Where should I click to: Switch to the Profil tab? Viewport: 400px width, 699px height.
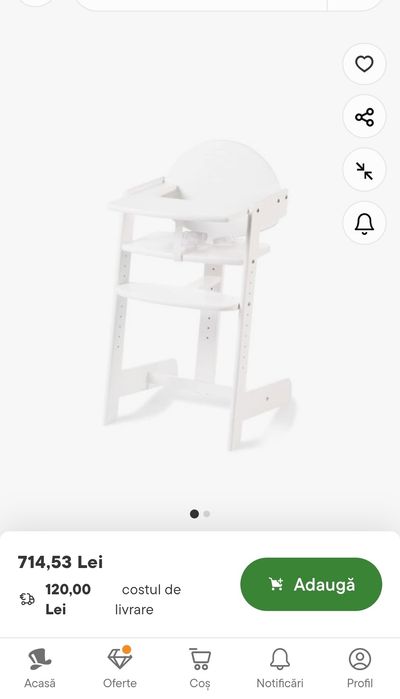[x=360, y=668]
